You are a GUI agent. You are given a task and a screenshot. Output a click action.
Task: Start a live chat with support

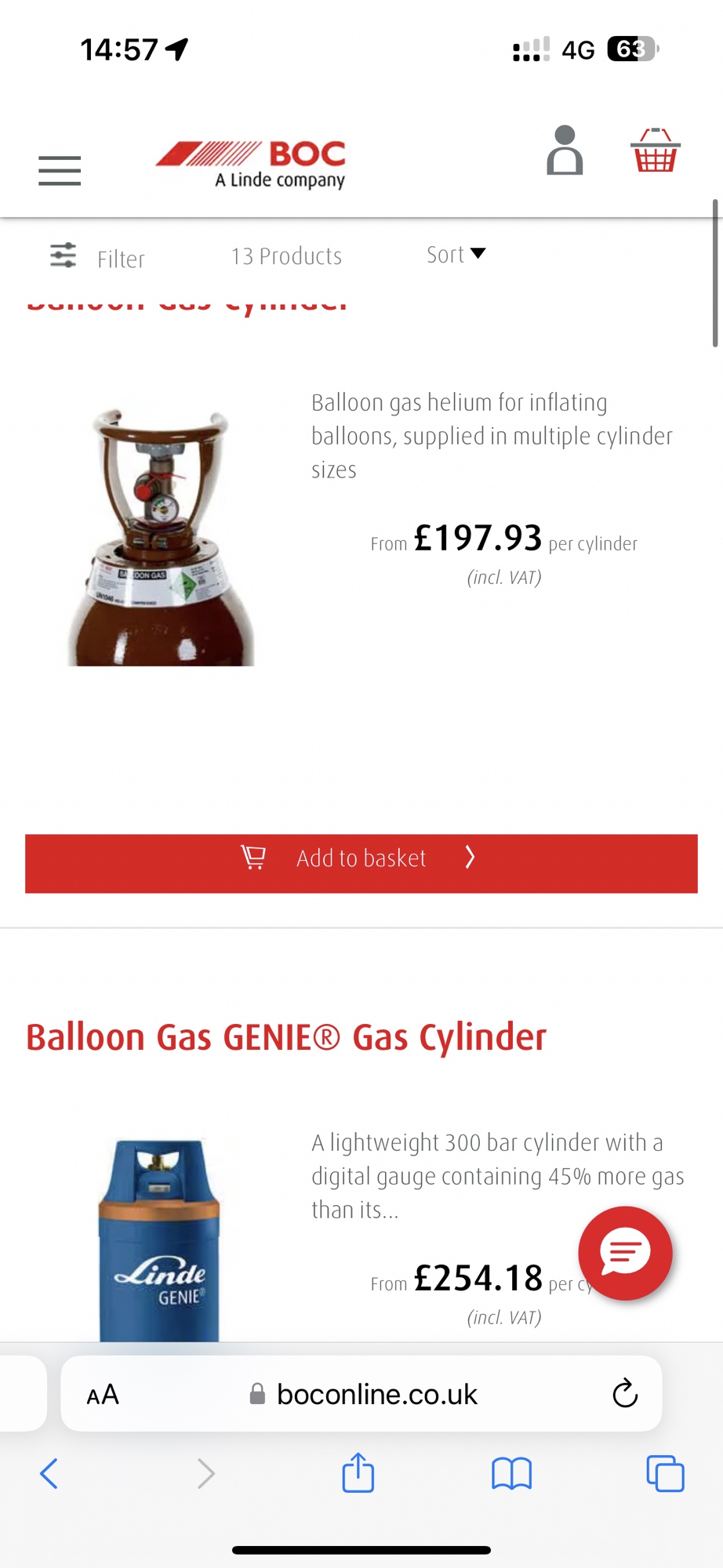coord(625,1253)
